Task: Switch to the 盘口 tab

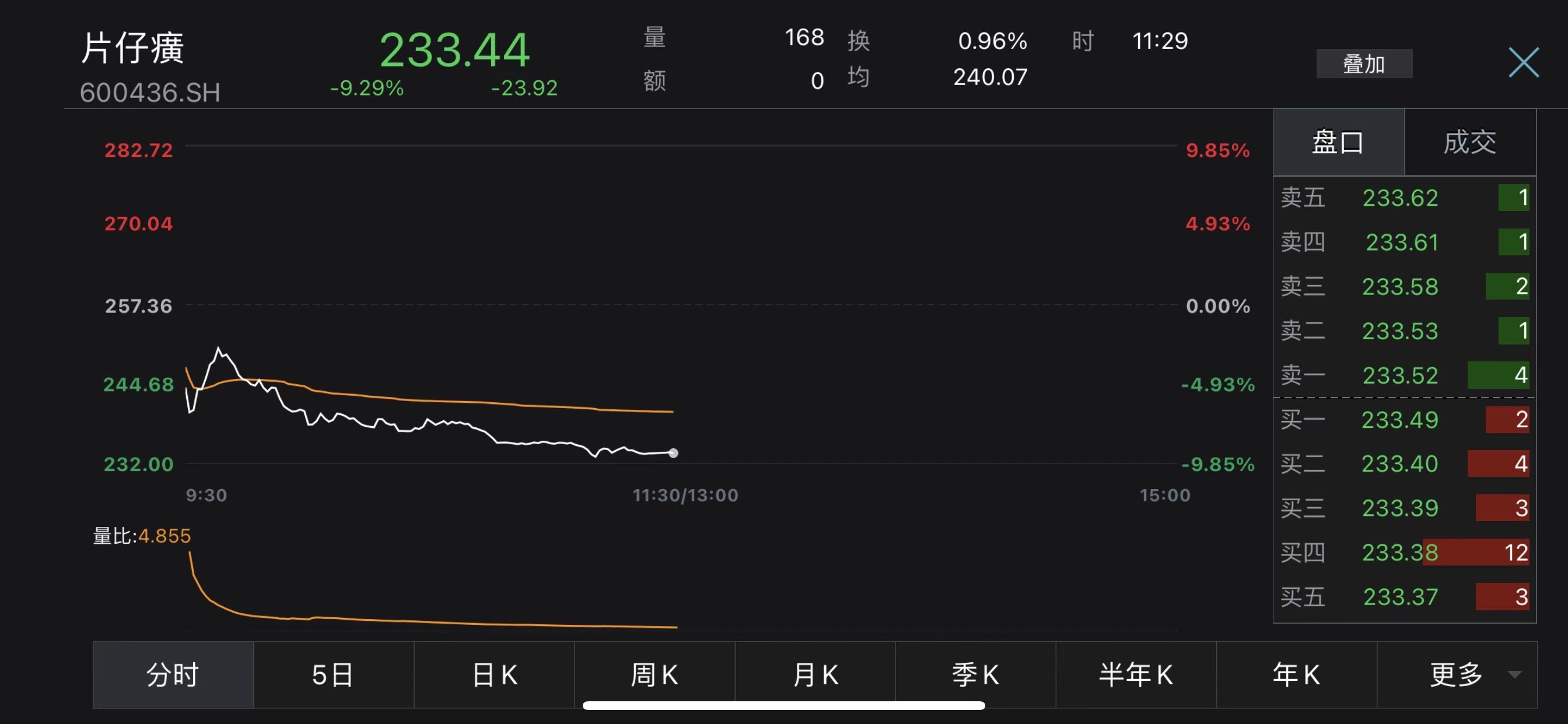Action: [x=1338, y=142]
